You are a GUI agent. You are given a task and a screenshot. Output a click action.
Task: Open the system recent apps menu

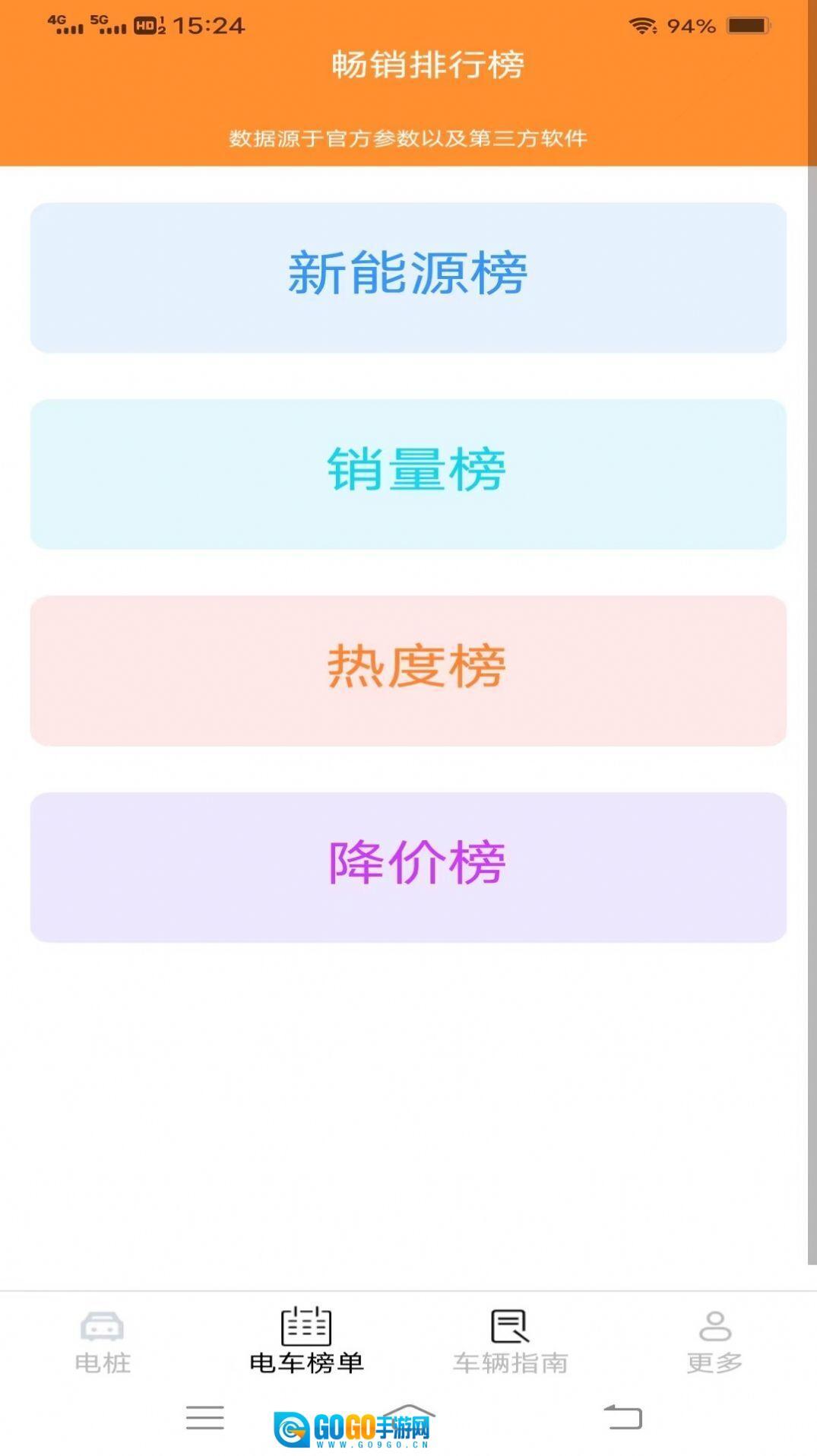(204, 1418)
